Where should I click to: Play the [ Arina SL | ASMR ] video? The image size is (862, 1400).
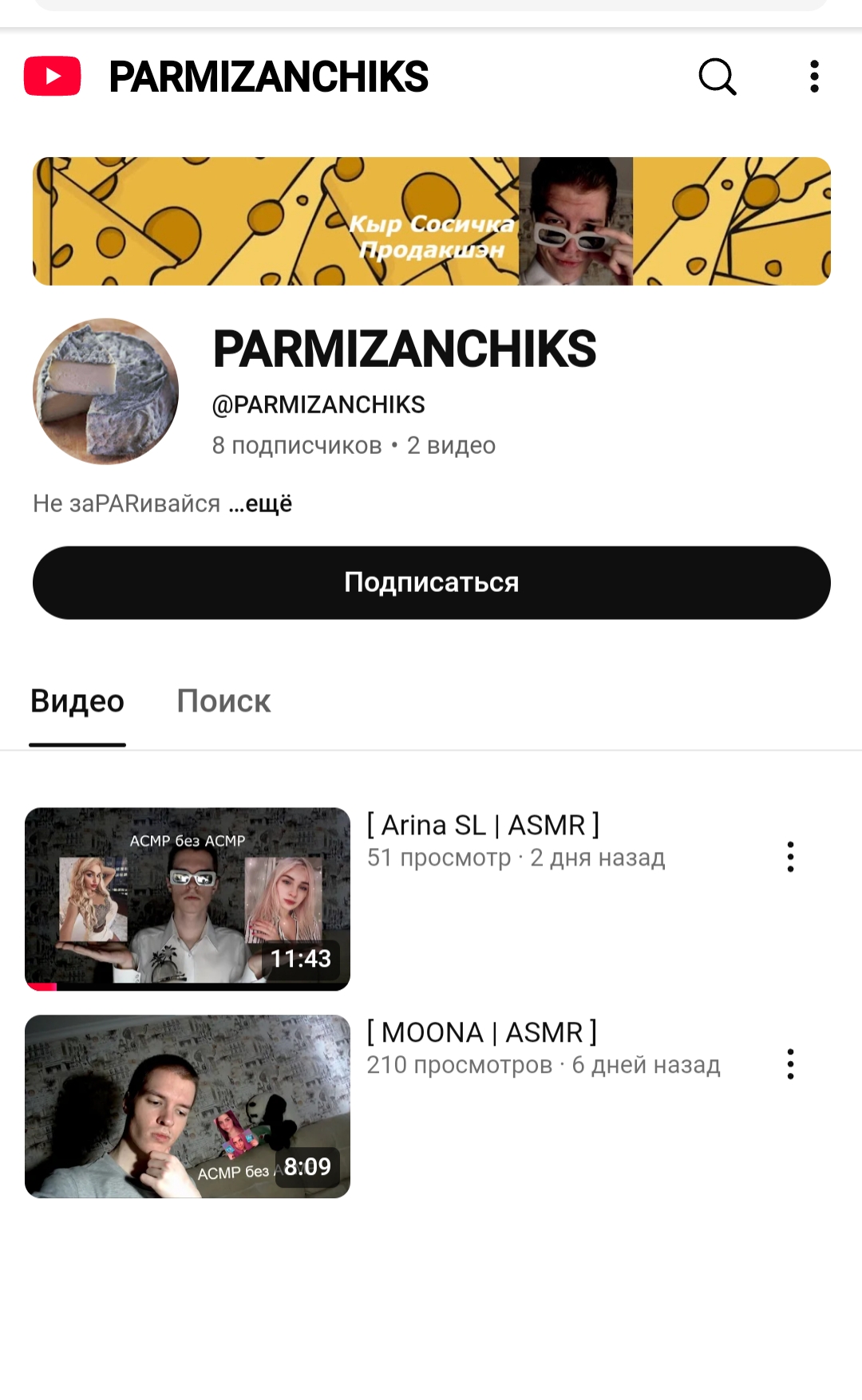(x=188, y=899)
